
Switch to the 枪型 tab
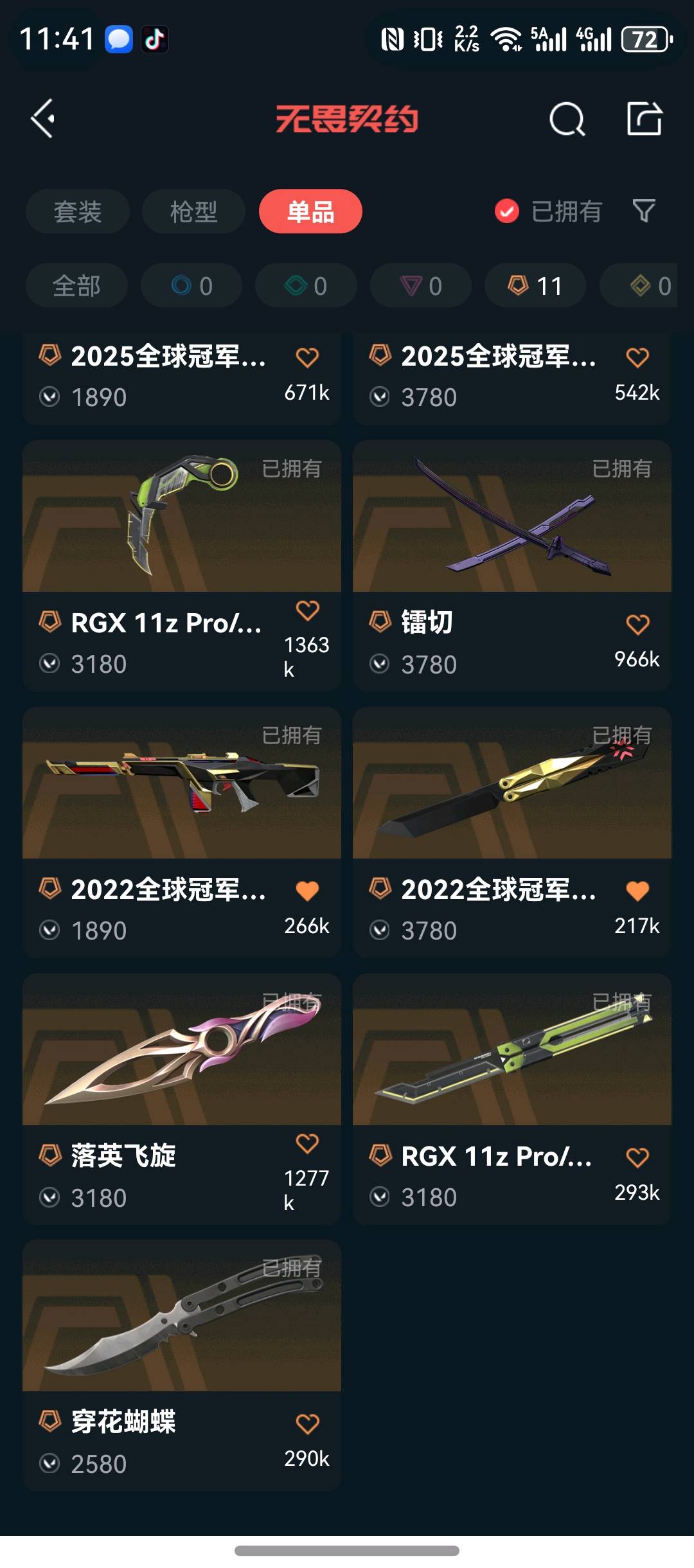tap(193, 211)
